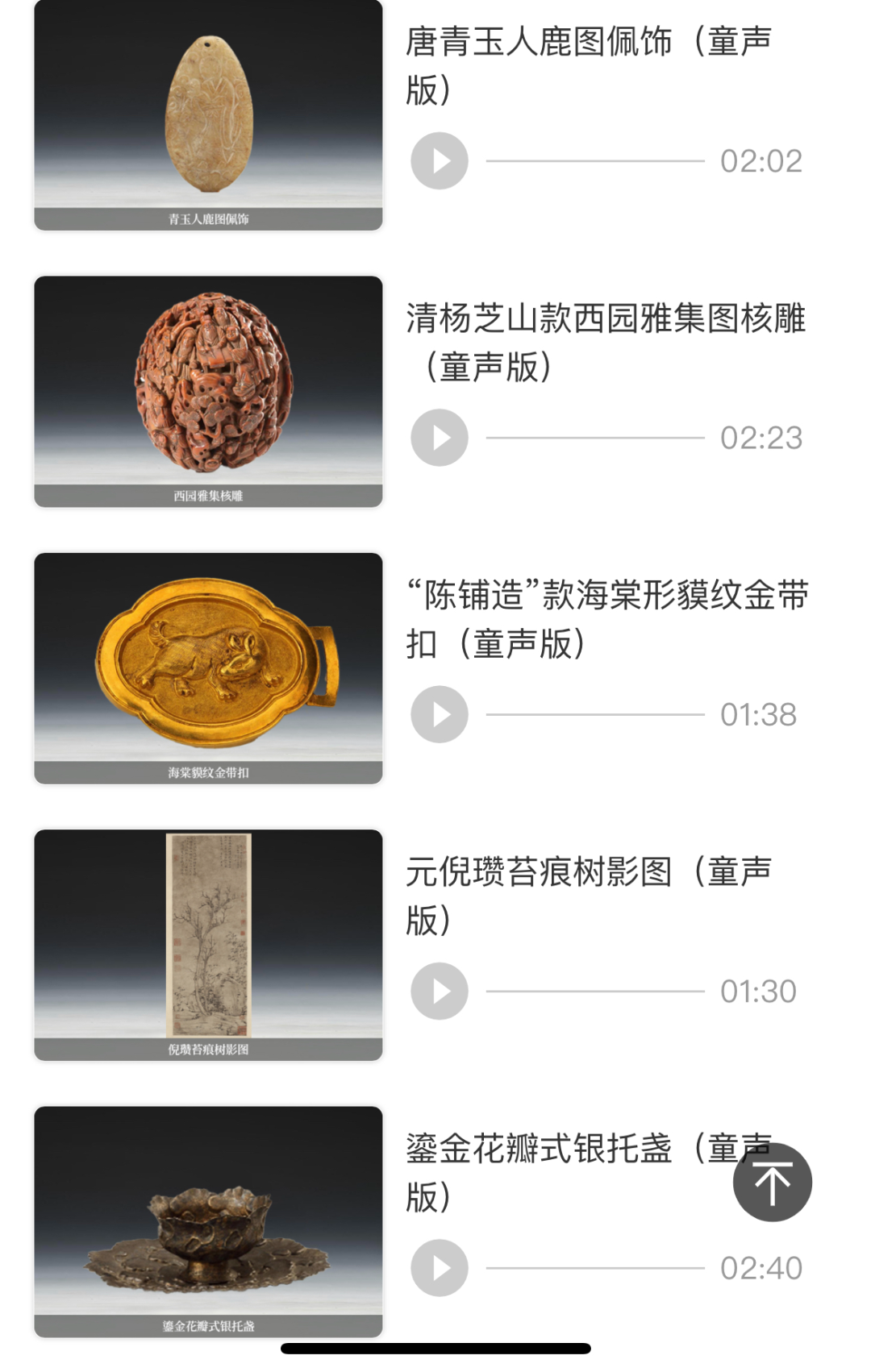The image size is (871, 1372).
Task: Play 元倪瓒苔痕树影图 narration
Action: tap(440, 991)
